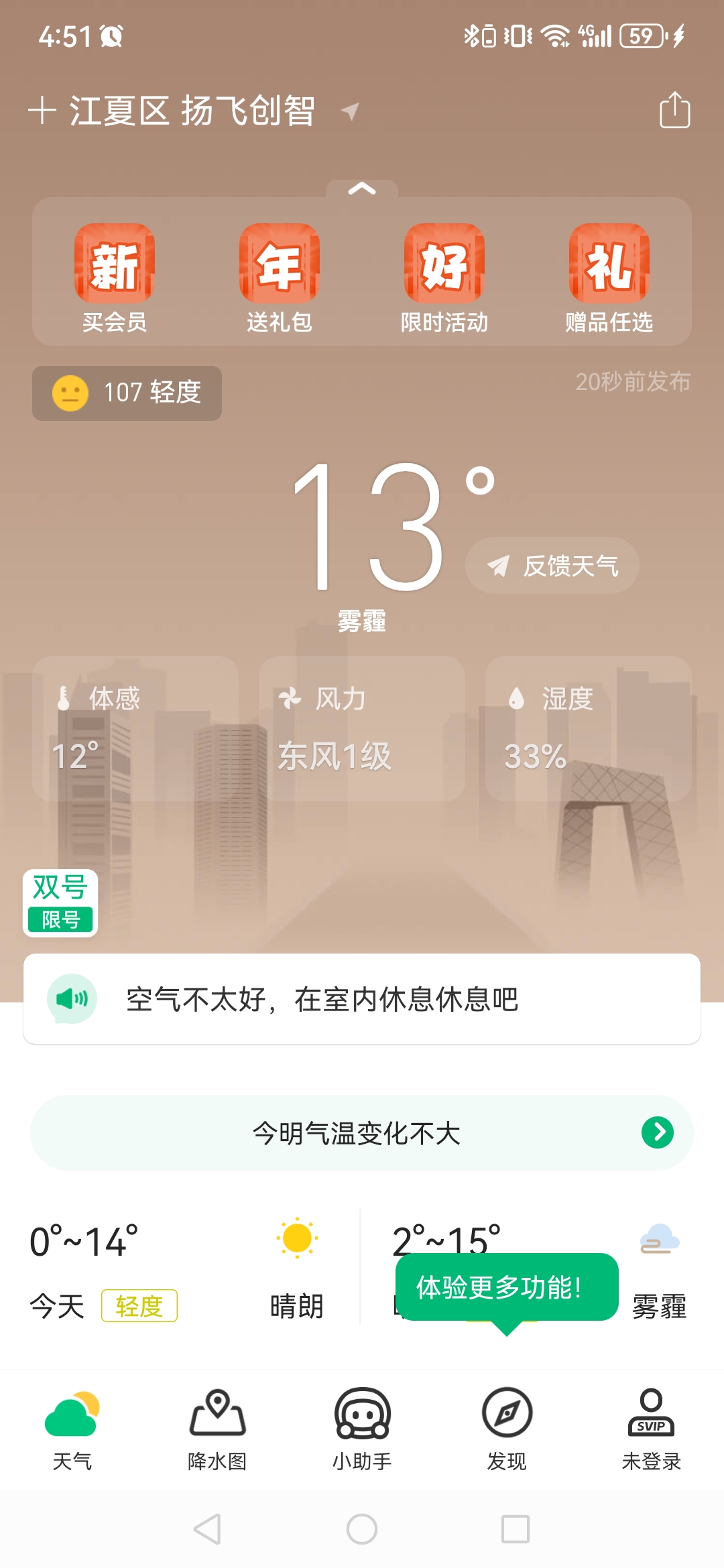Image resolution: width=724 pixels, height=1568 pixels.
Task: Open the 未登录 account tab
Action: 651,1429
